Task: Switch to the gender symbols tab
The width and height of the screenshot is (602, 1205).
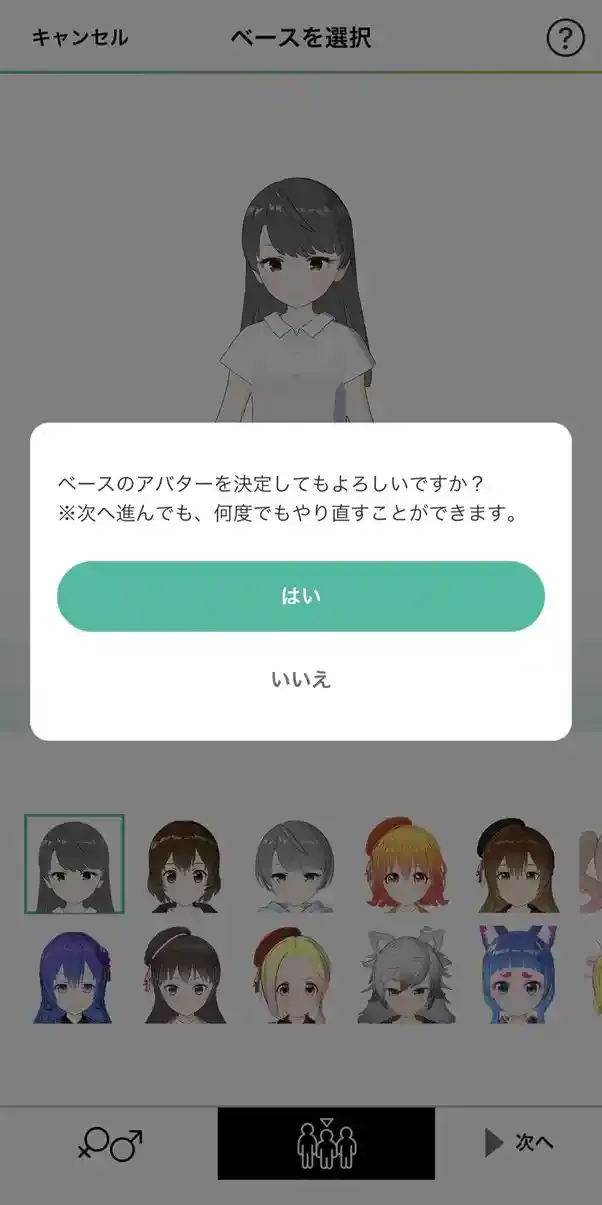Action: pos(109,1144)
